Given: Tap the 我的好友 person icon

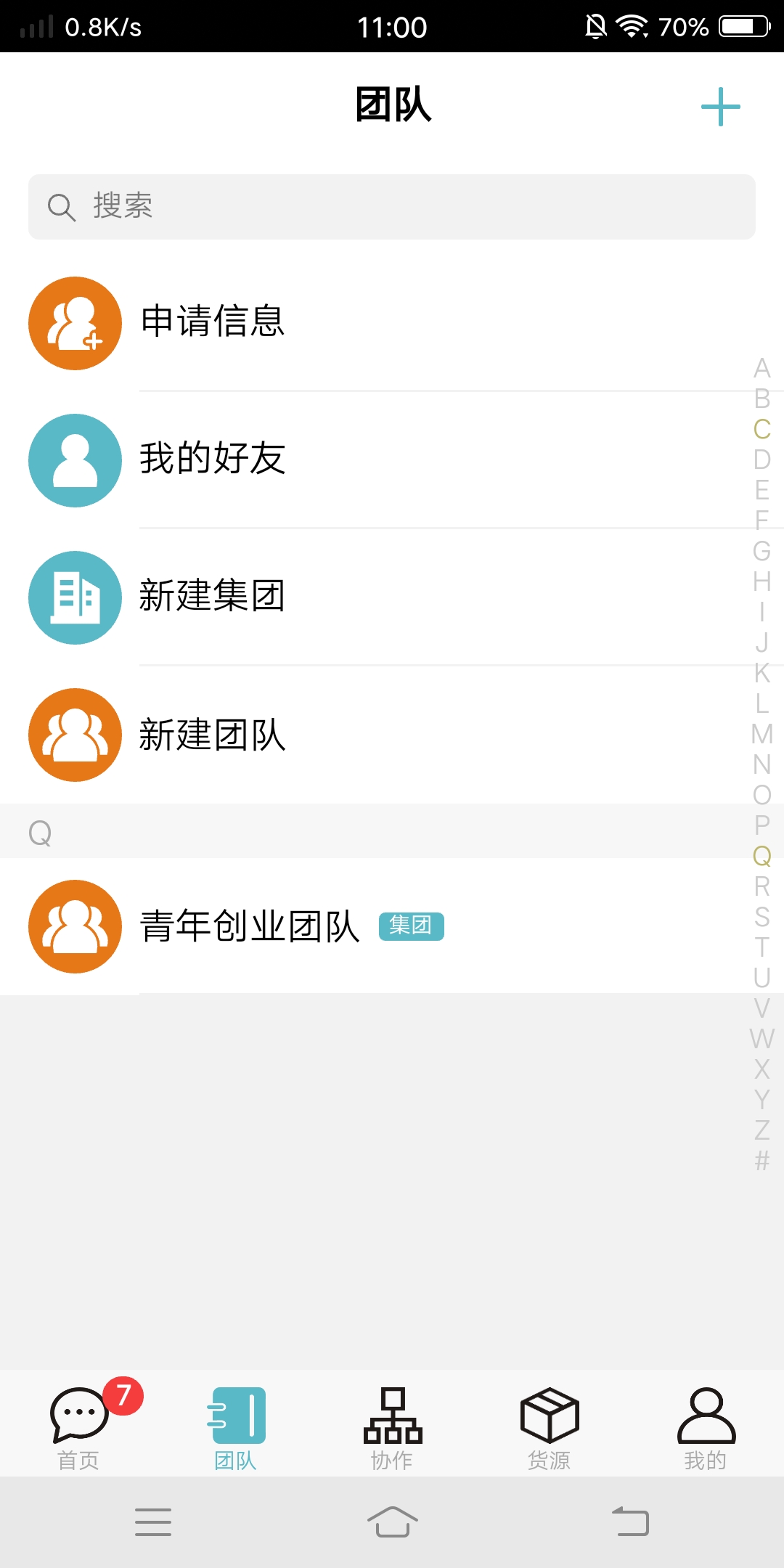Looking at the screenshot, I should point(75,461).
